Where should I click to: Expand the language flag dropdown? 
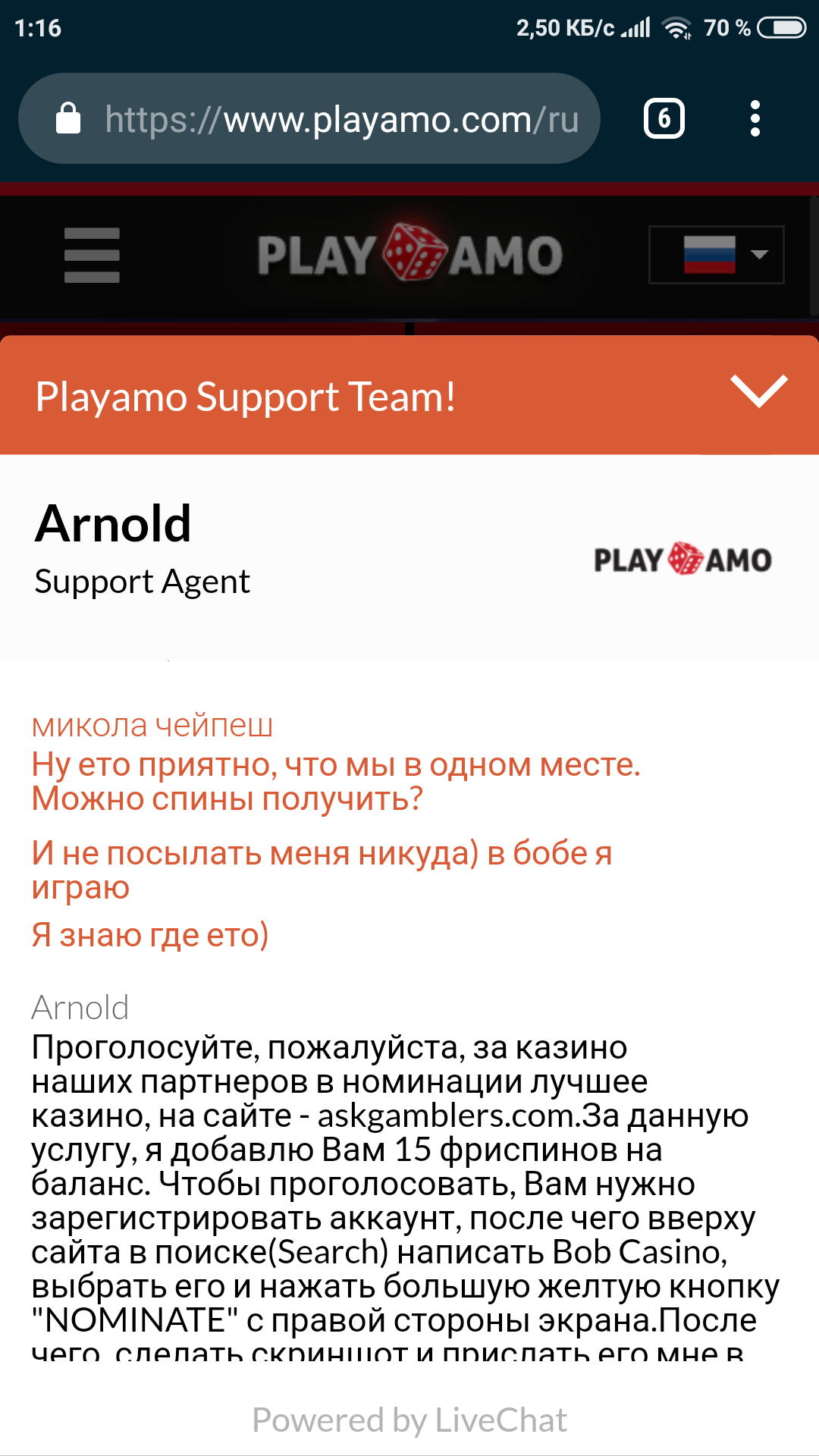point(716,255)
